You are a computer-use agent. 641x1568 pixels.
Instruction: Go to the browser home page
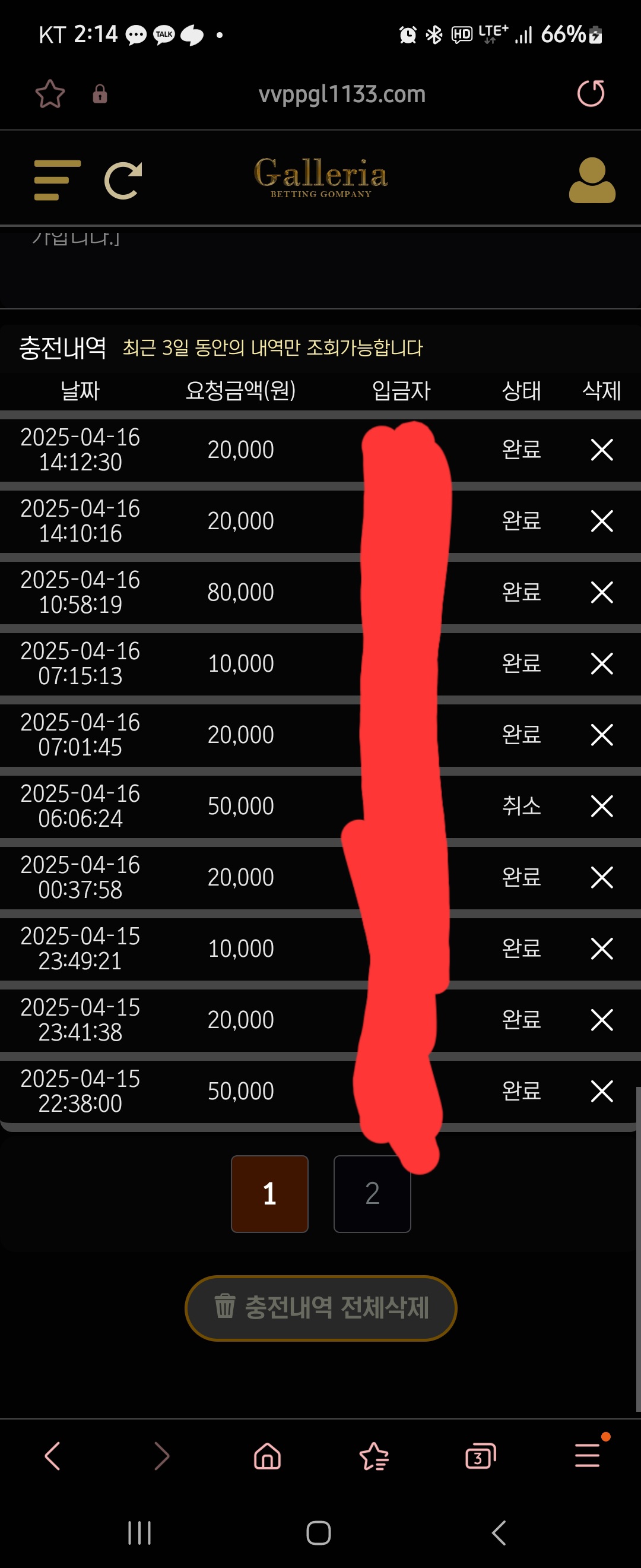[x=267, y=1456]
